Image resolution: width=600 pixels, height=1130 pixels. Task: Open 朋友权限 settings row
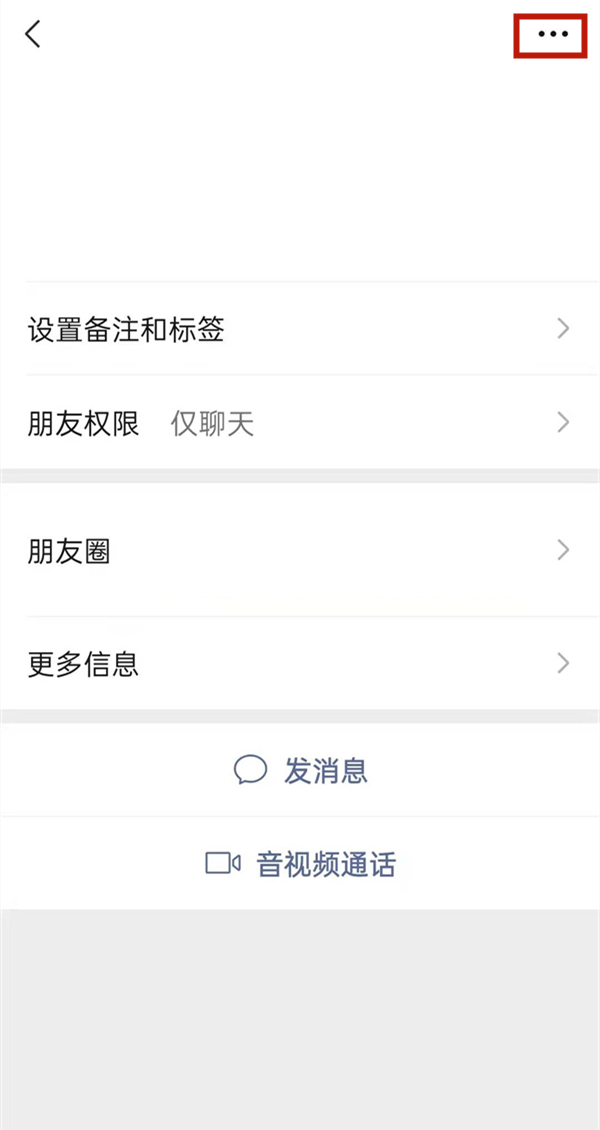click(x=300, y=423)
